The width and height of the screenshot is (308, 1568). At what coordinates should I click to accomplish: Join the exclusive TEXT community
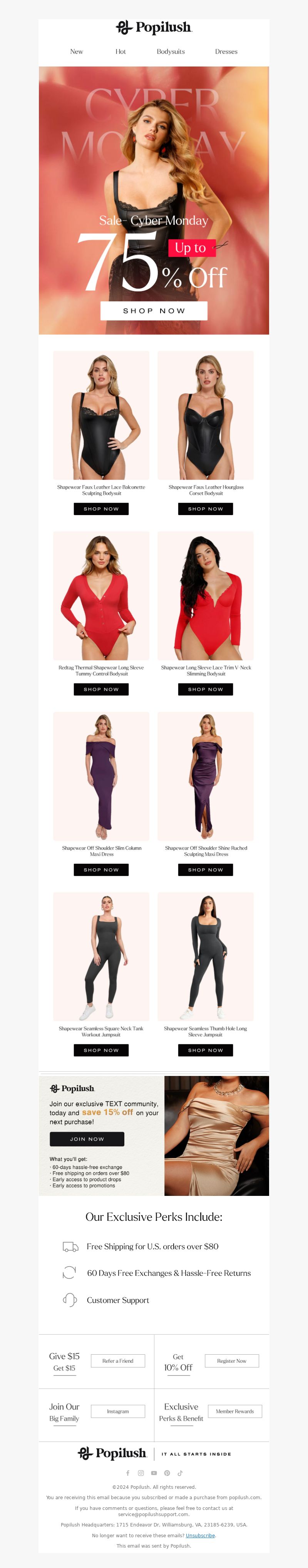click(x=87, y=1139)
